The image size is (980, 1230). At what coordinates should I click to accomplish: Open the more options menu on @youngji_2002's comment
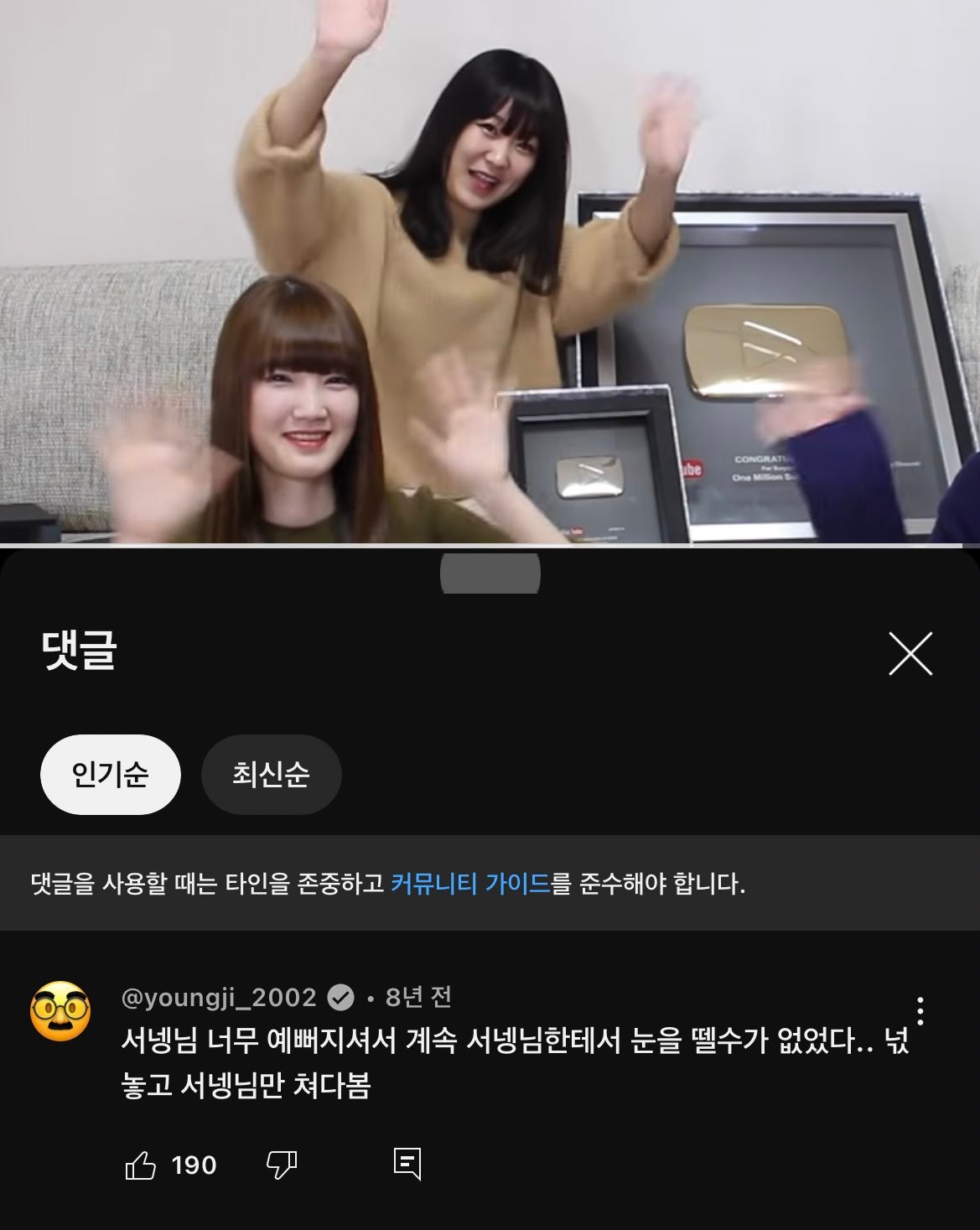click(920, 1011)
